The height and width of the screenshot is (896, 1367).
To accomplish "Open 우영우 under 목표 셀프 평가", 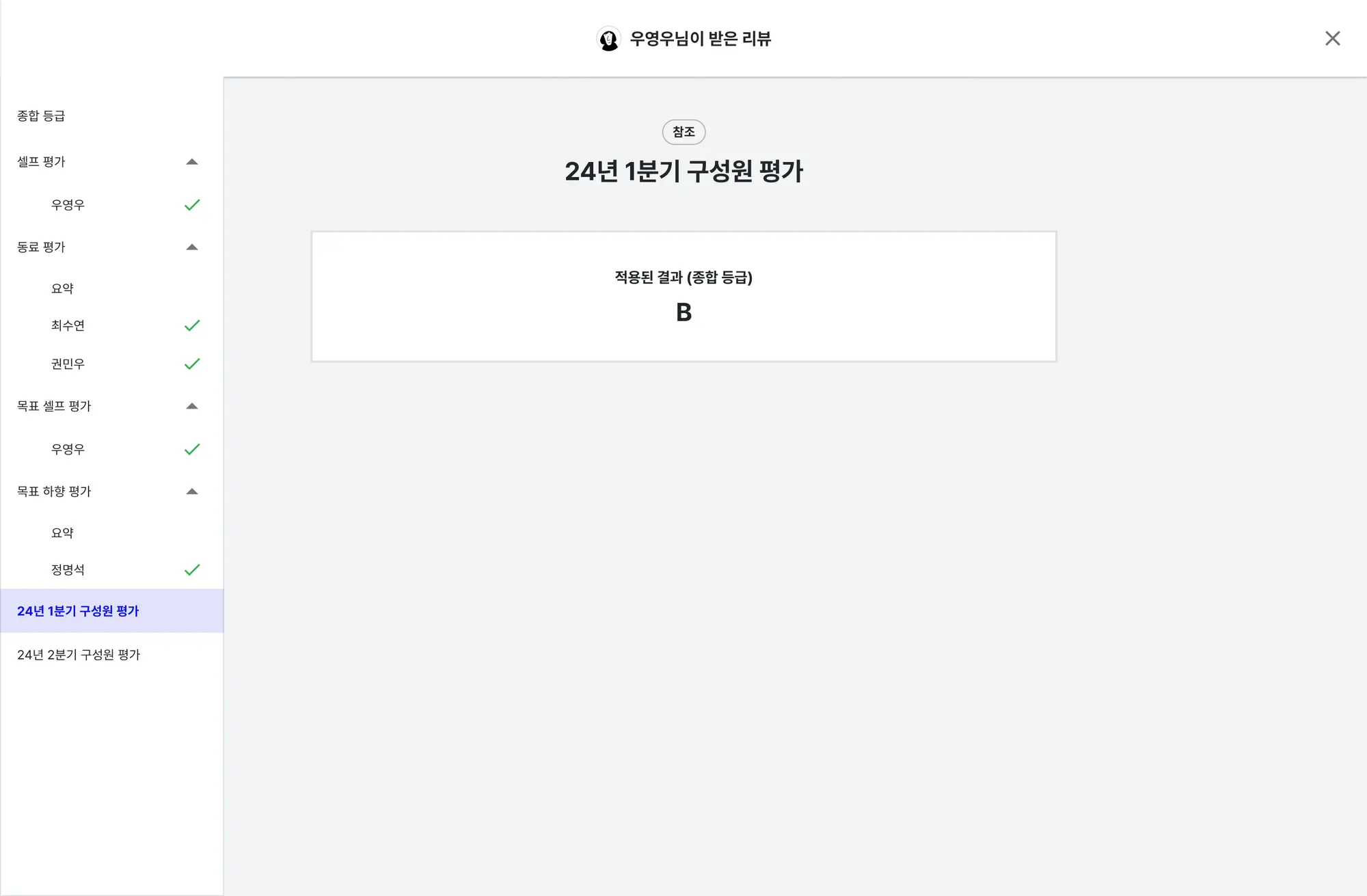I will coord(68,449).
